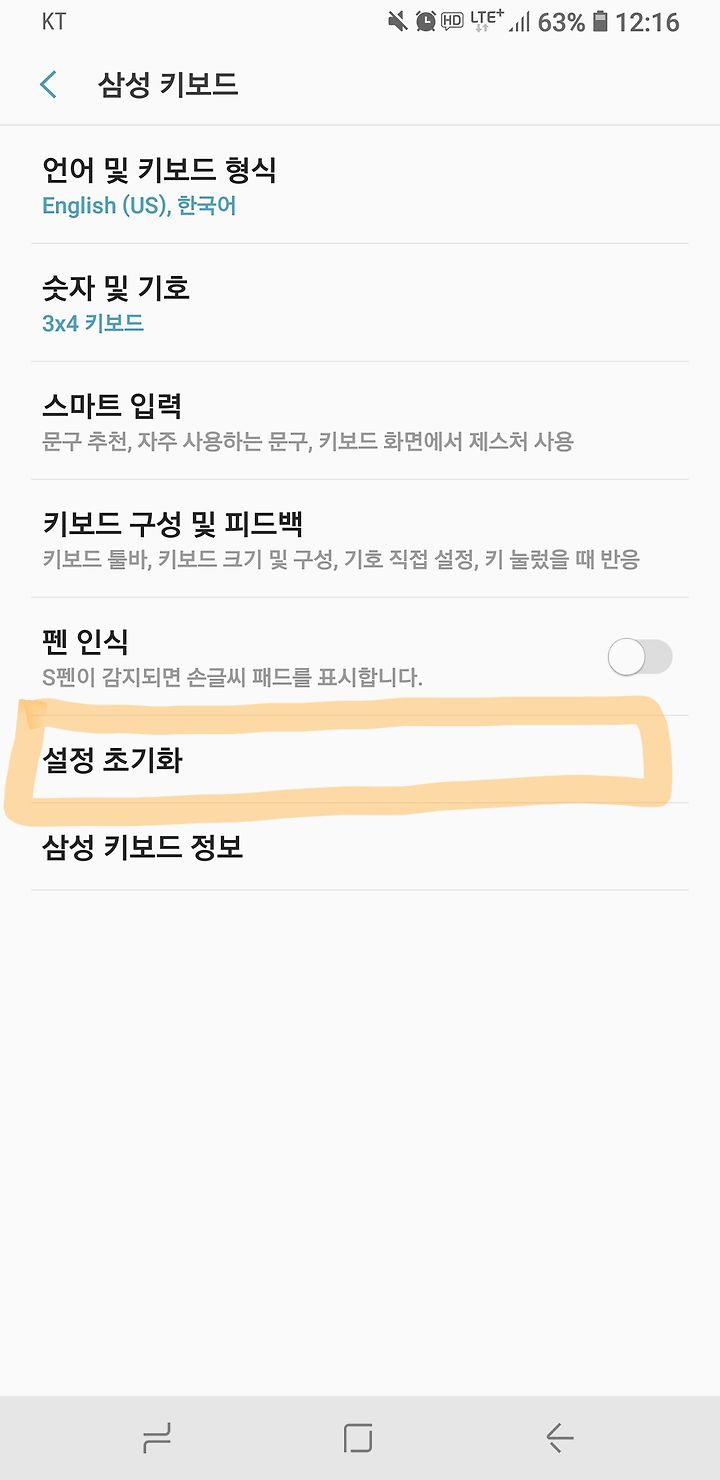Go back from 삼성 키보드 settings
The height and width of the screenshot is (1480, 720).
(48, 85)
